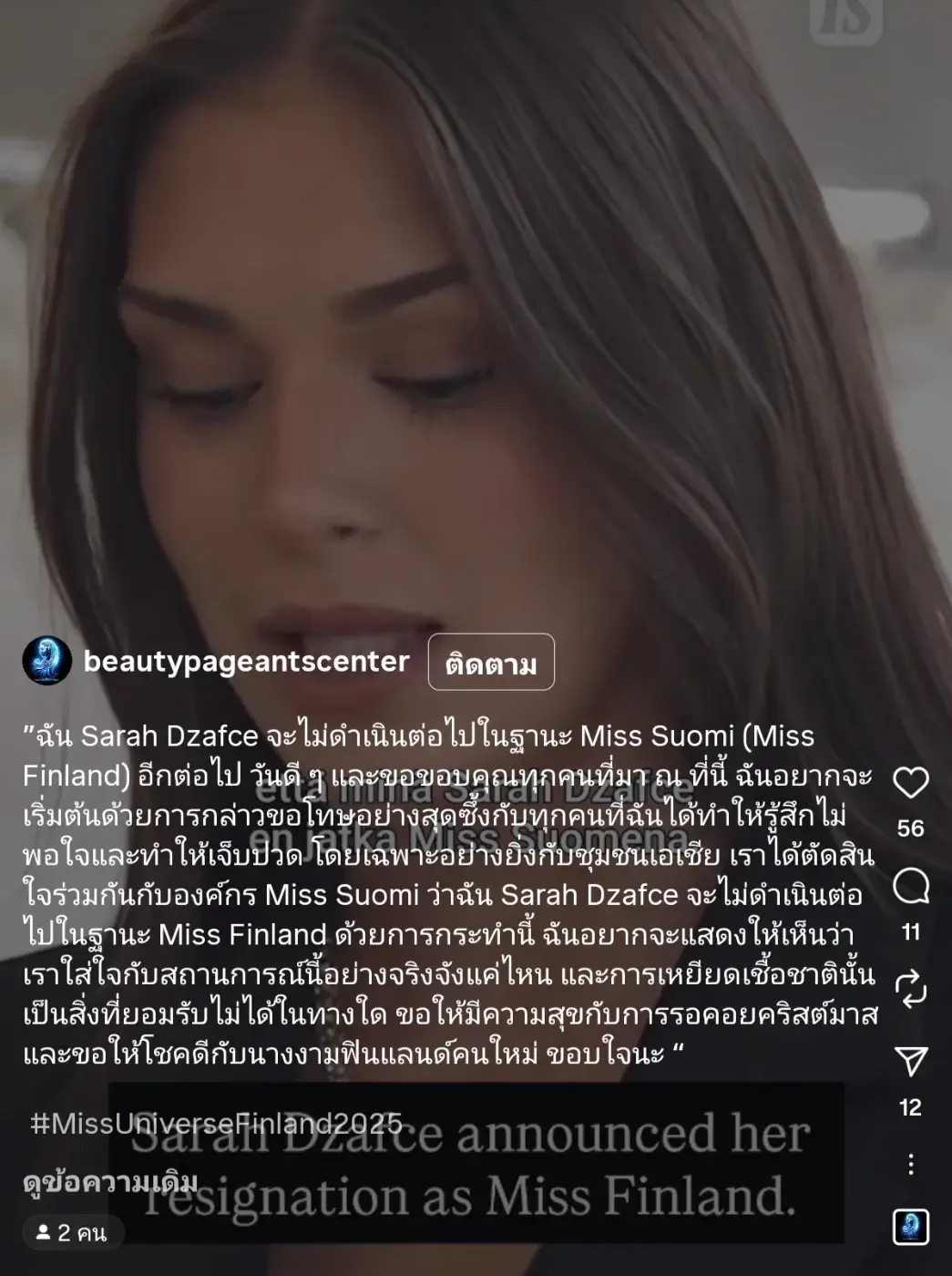952x1276 pixels.
Task: Open the three-dot more options menu
Action: click(910, 1164)
